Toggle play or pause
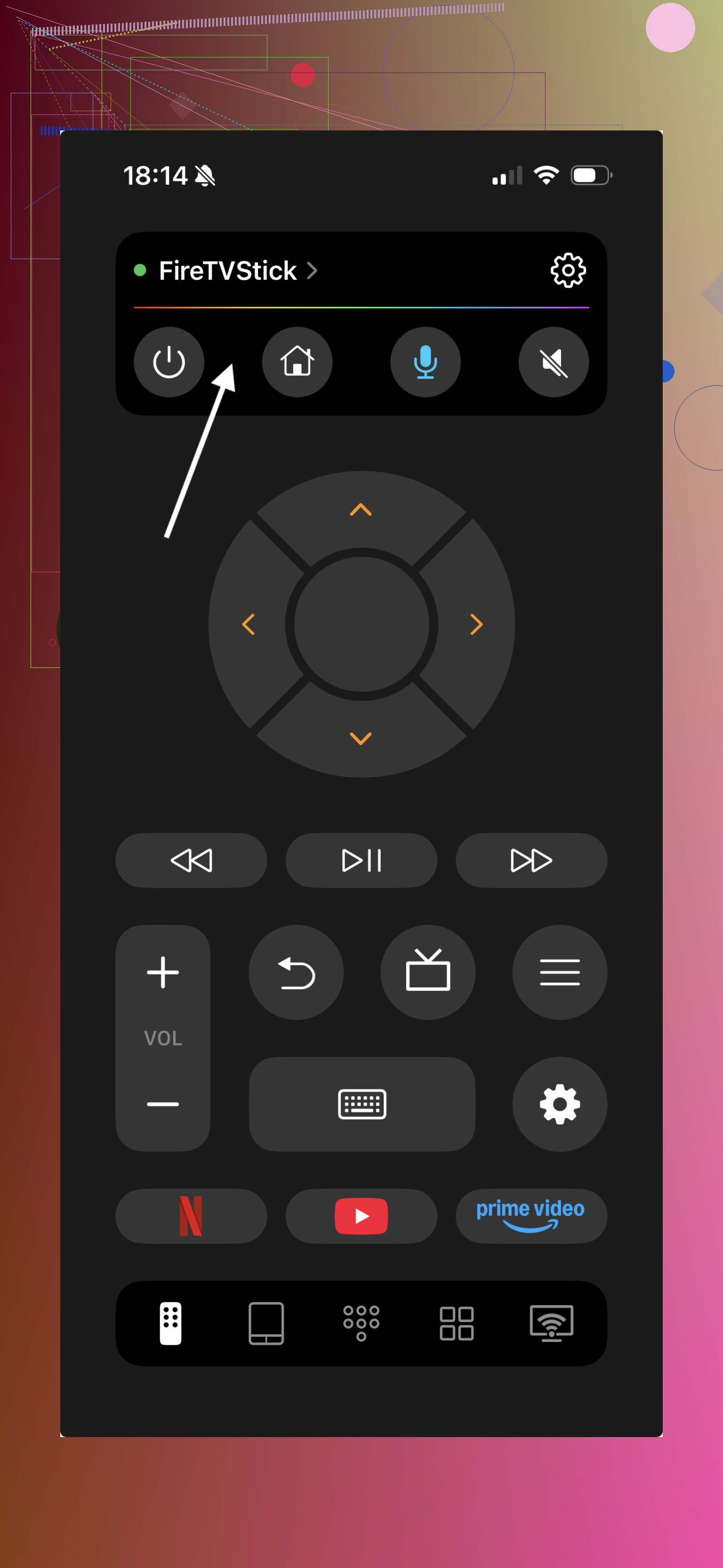Screen dimensions: 723x1568 [x=361, y=860]
